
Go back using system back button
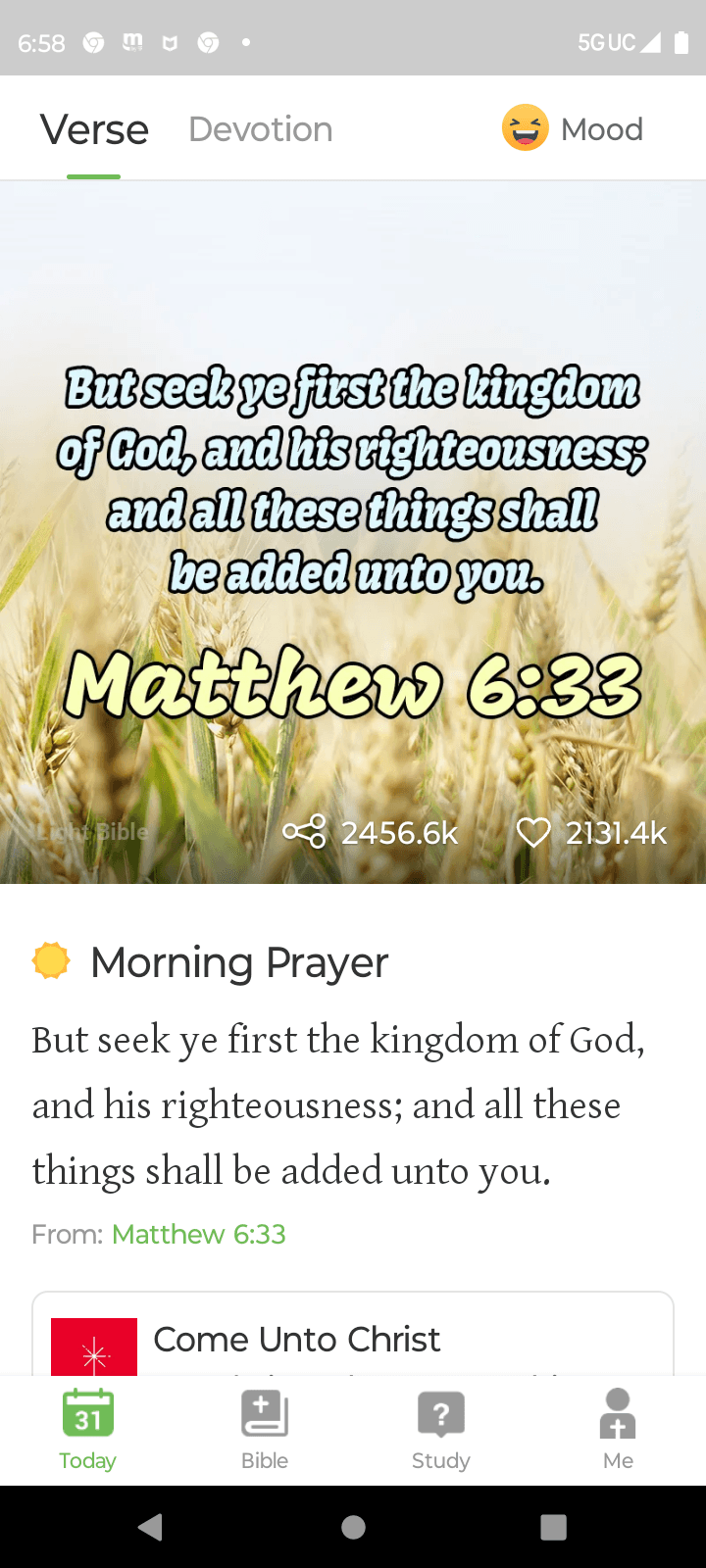[x=150, y=1527]
